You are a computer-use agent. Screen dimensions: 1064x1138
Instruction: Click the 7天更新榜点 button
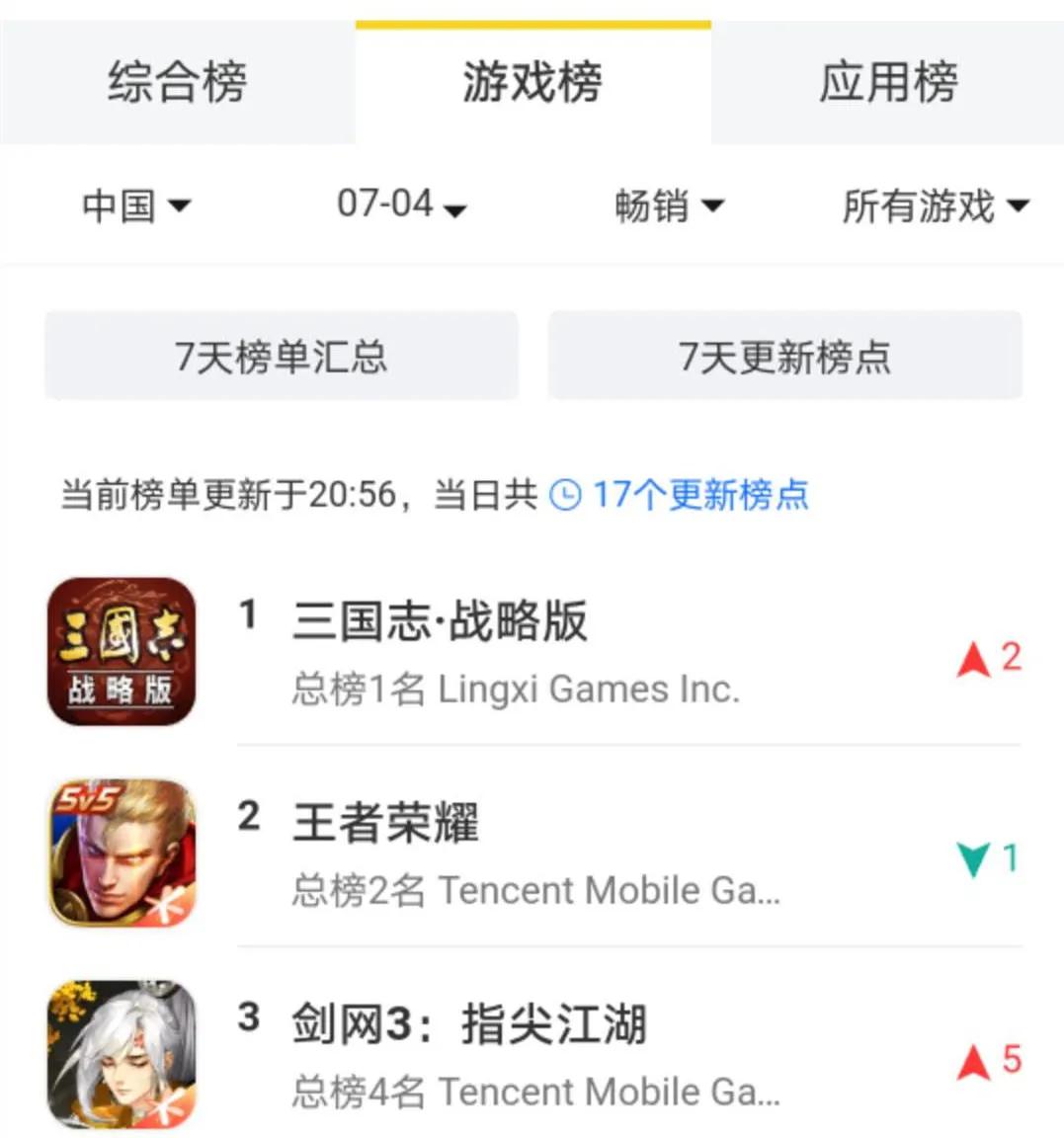(x=783, y=357)
